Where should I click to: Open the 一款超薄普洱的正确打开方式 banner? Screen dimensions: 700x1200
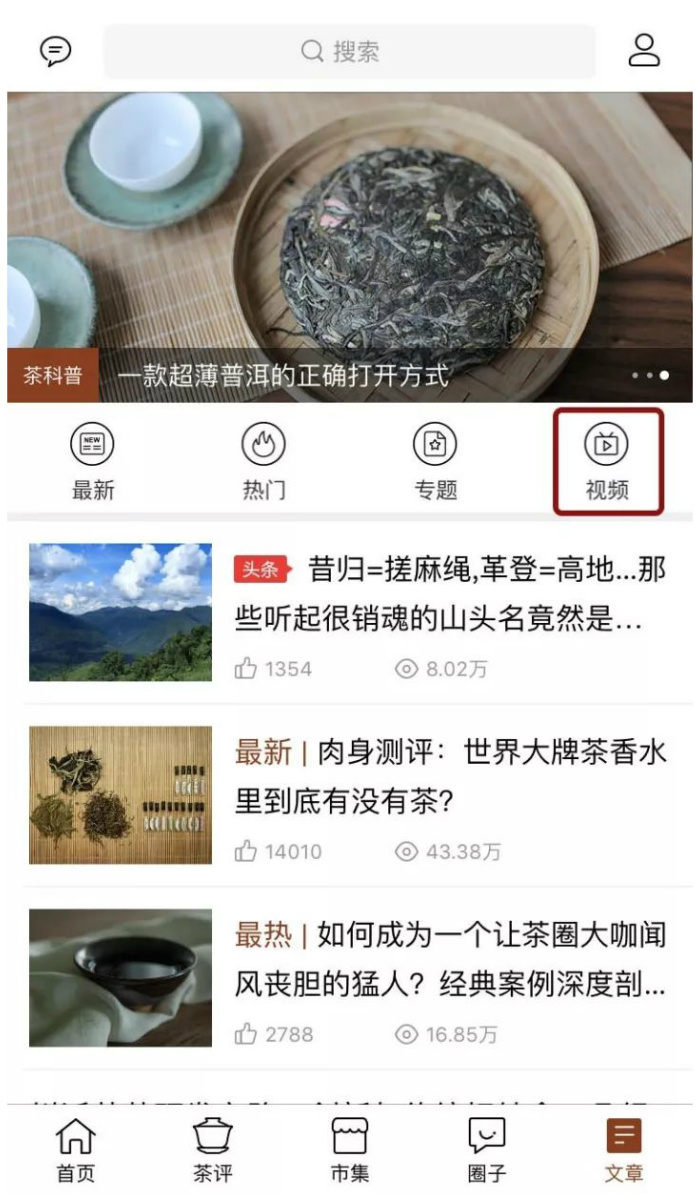coord(349,250)
